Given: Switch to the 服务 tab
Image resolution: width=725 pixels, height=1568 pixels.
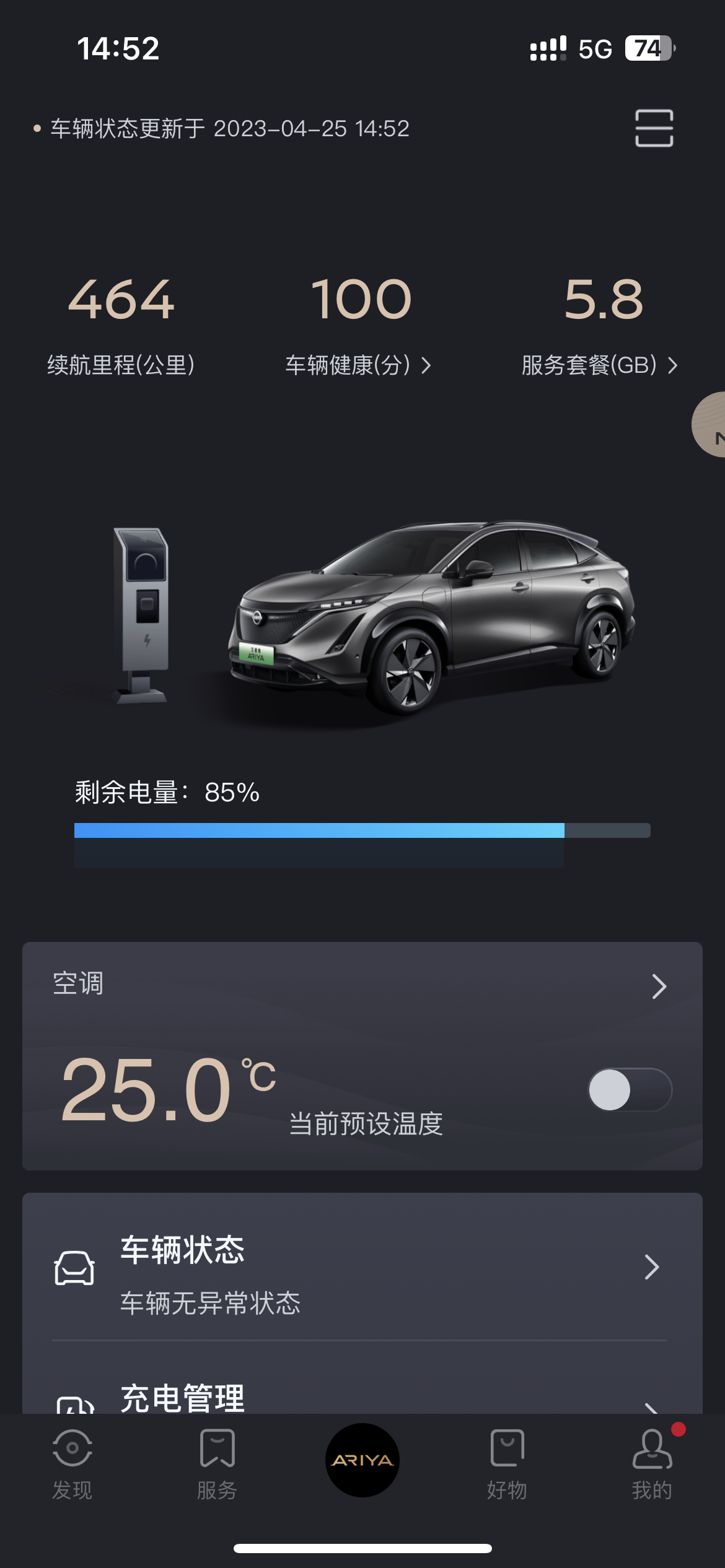Looking at the screenshot, I should point(217,1464).
